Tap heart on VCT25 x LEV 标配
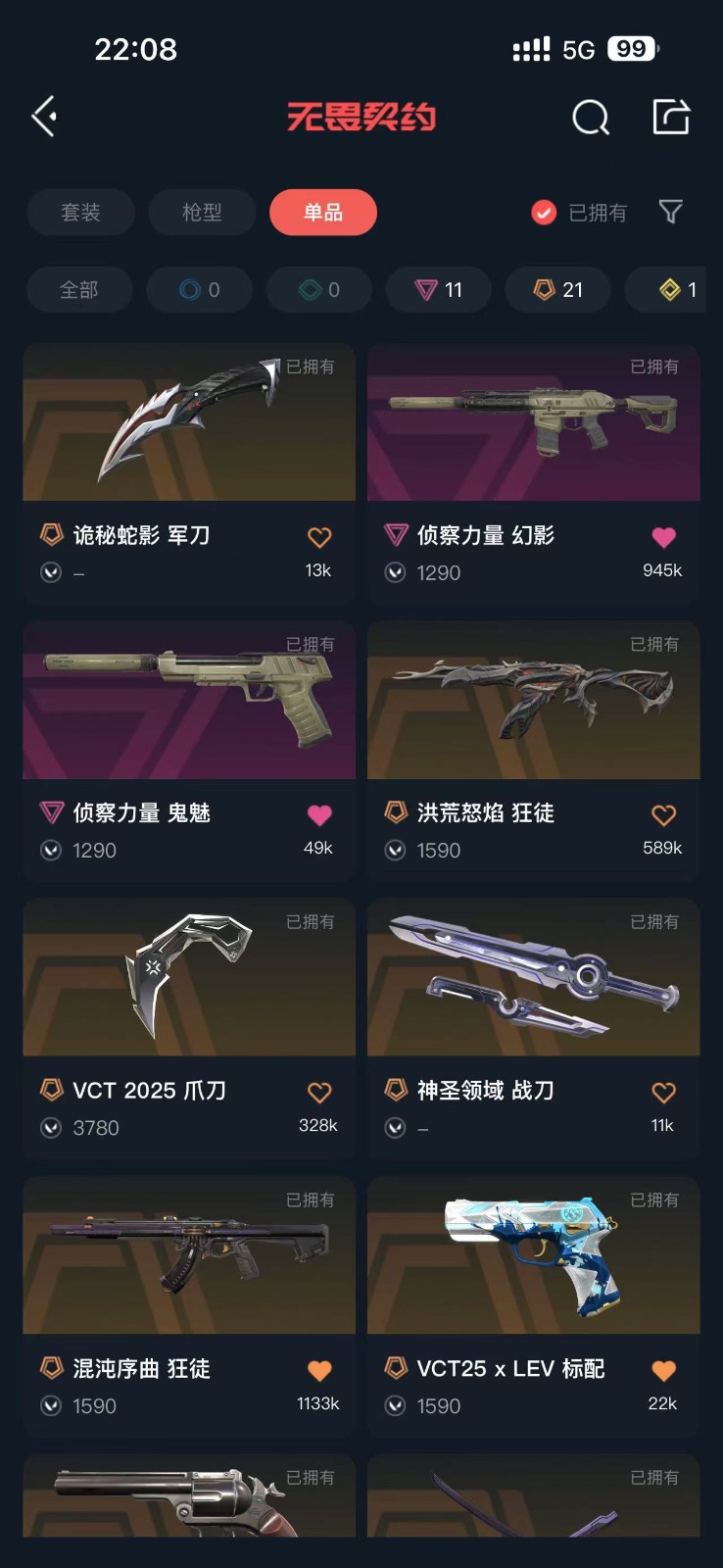The height and width of the screenshot is (1568, 723). click(663, 1370)
